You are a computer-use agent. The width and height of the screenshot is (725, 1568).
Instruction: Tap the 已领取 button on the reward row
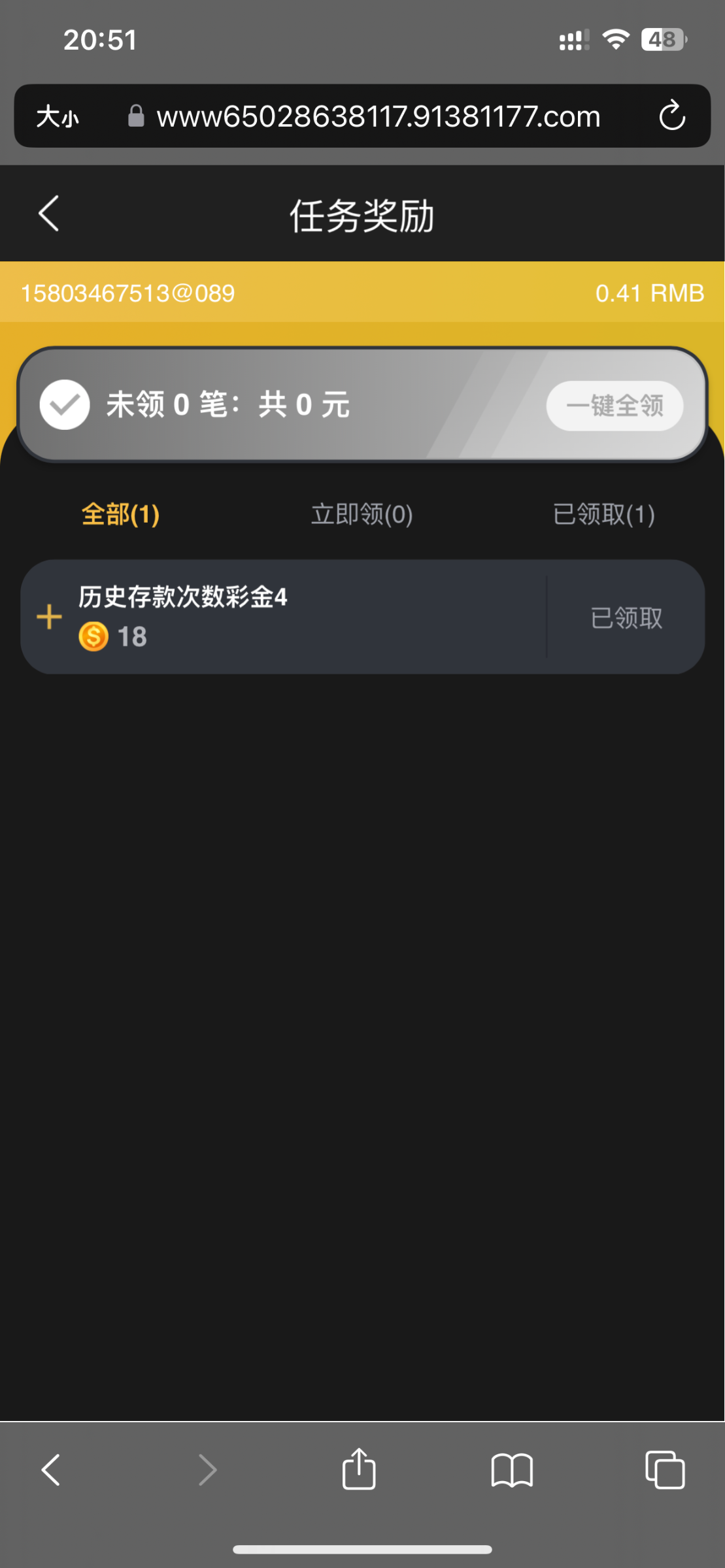pos(626,617)
